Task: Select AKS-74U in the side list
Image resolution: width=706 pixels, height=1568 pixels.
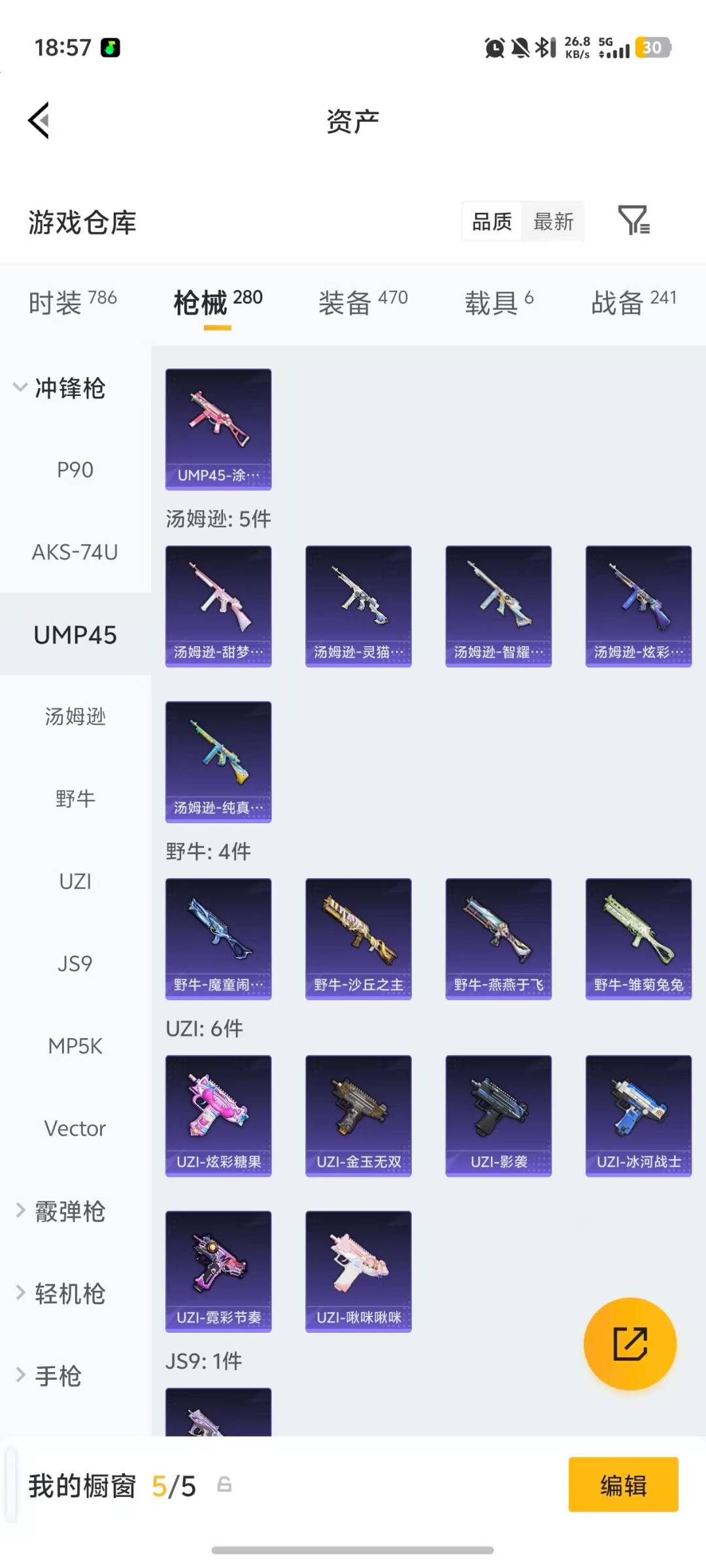Action: 75,552
